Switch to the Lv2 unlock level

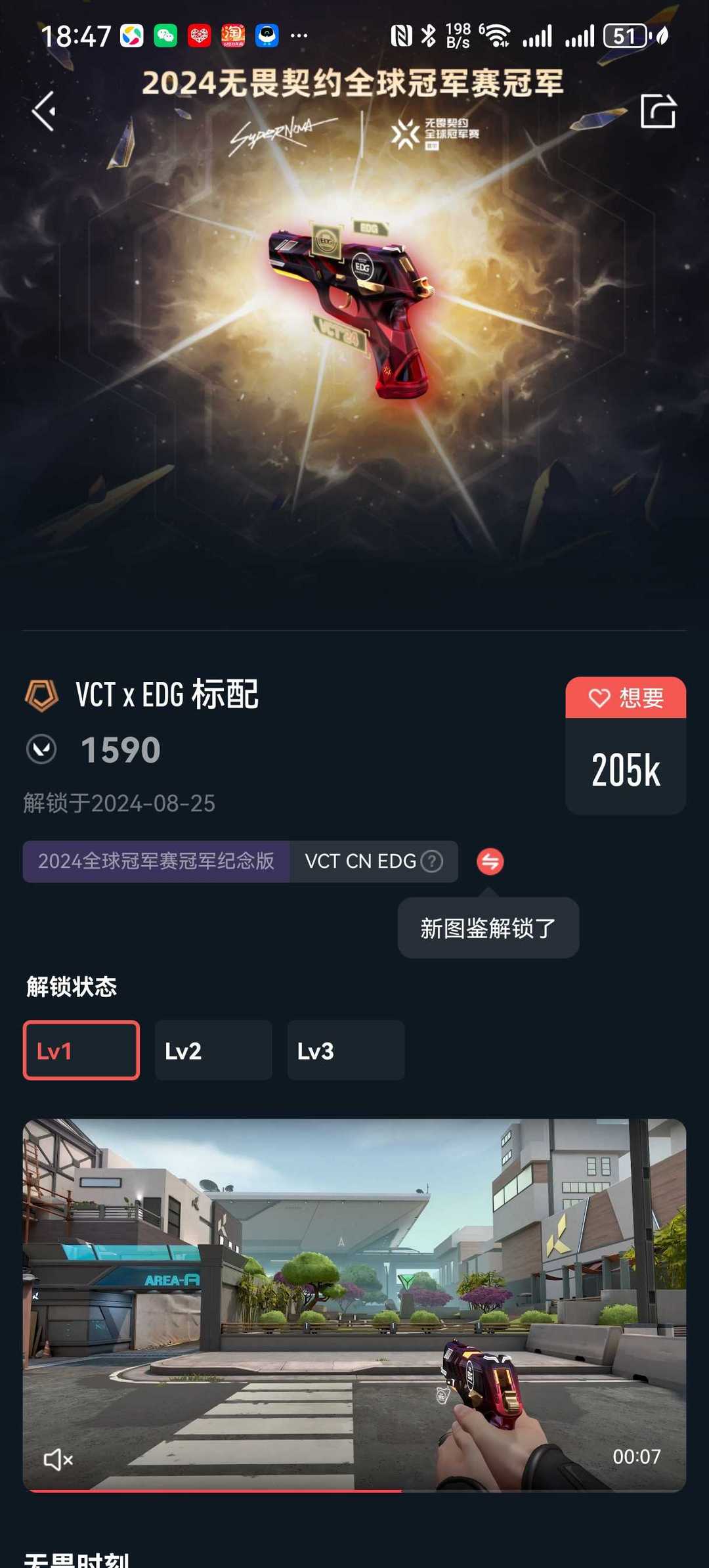coord(213,1050)
